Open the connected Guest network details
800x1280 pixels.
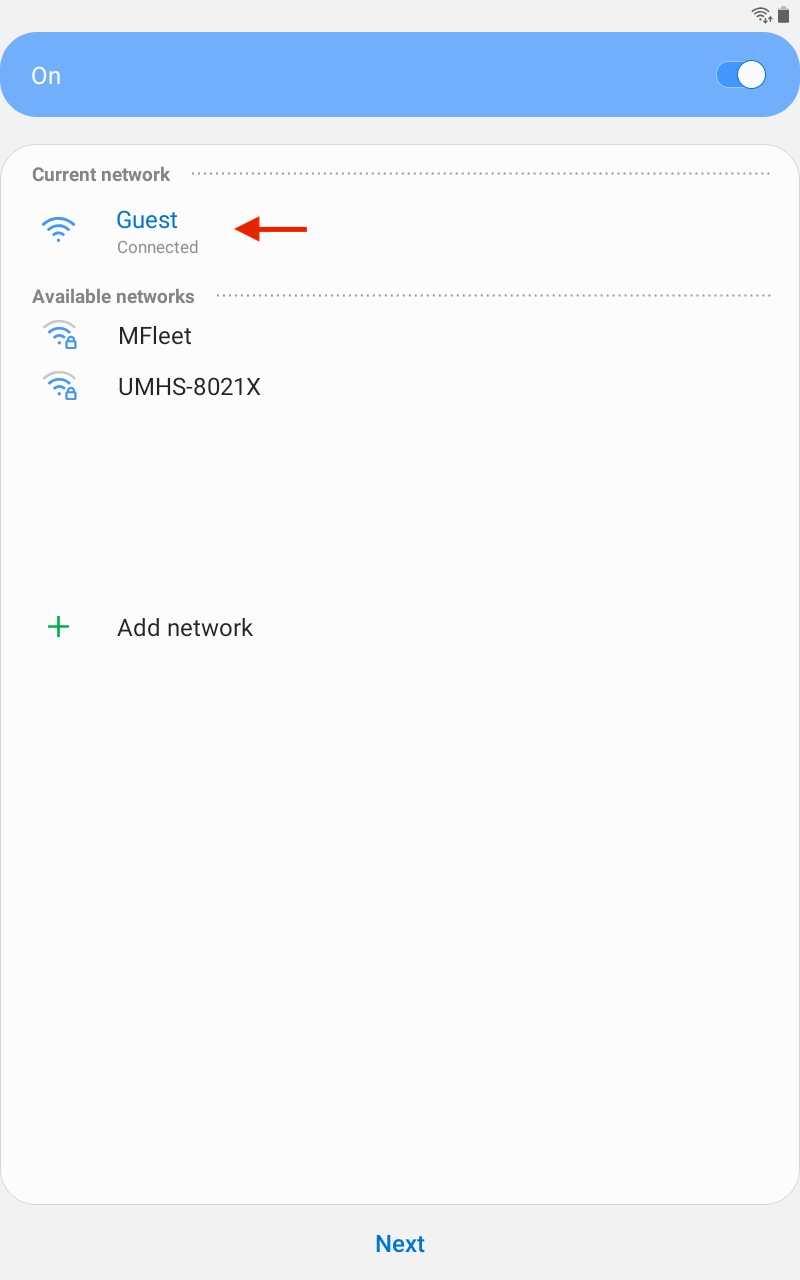pos(147,230)
